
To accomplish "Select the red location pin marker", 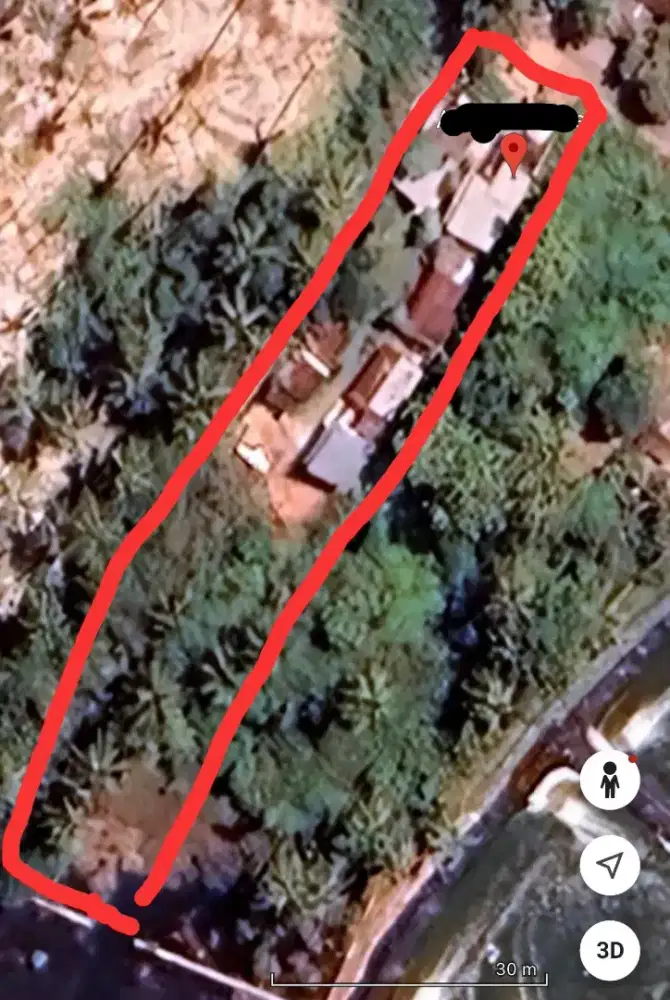I will point(515,155).
